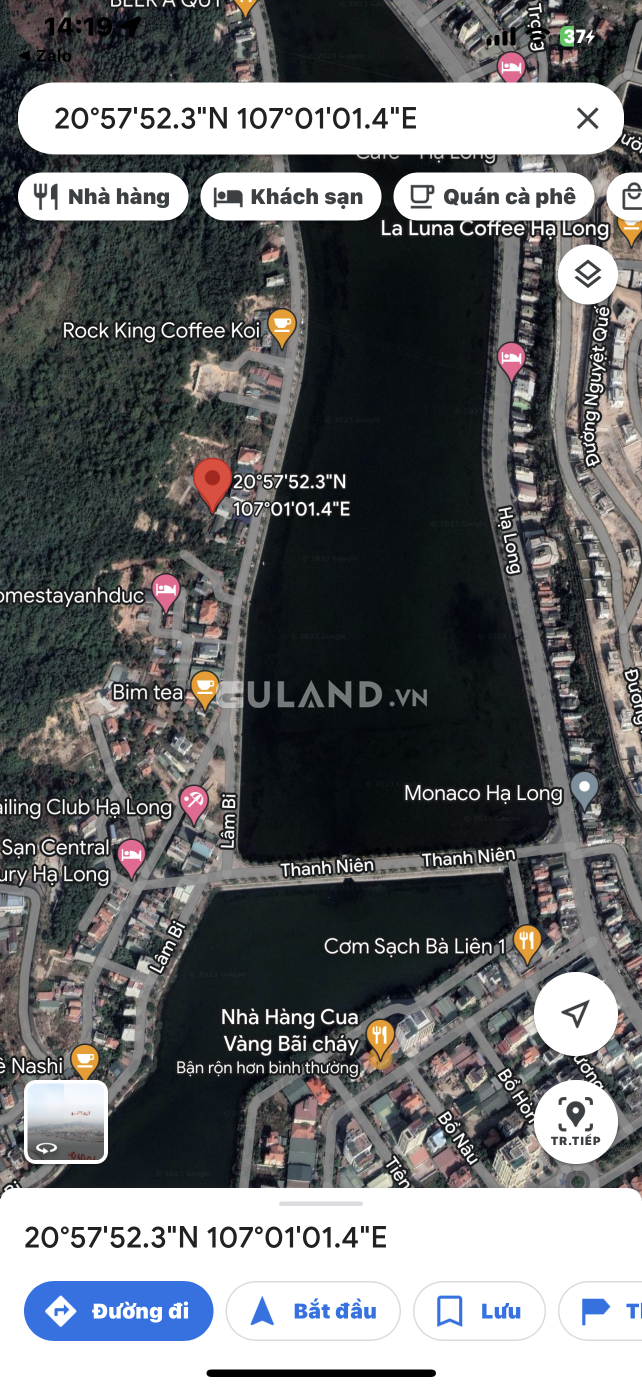Open Monaco Hạ Long place marker
The image size is (642, 1389).
click(584, 790)
